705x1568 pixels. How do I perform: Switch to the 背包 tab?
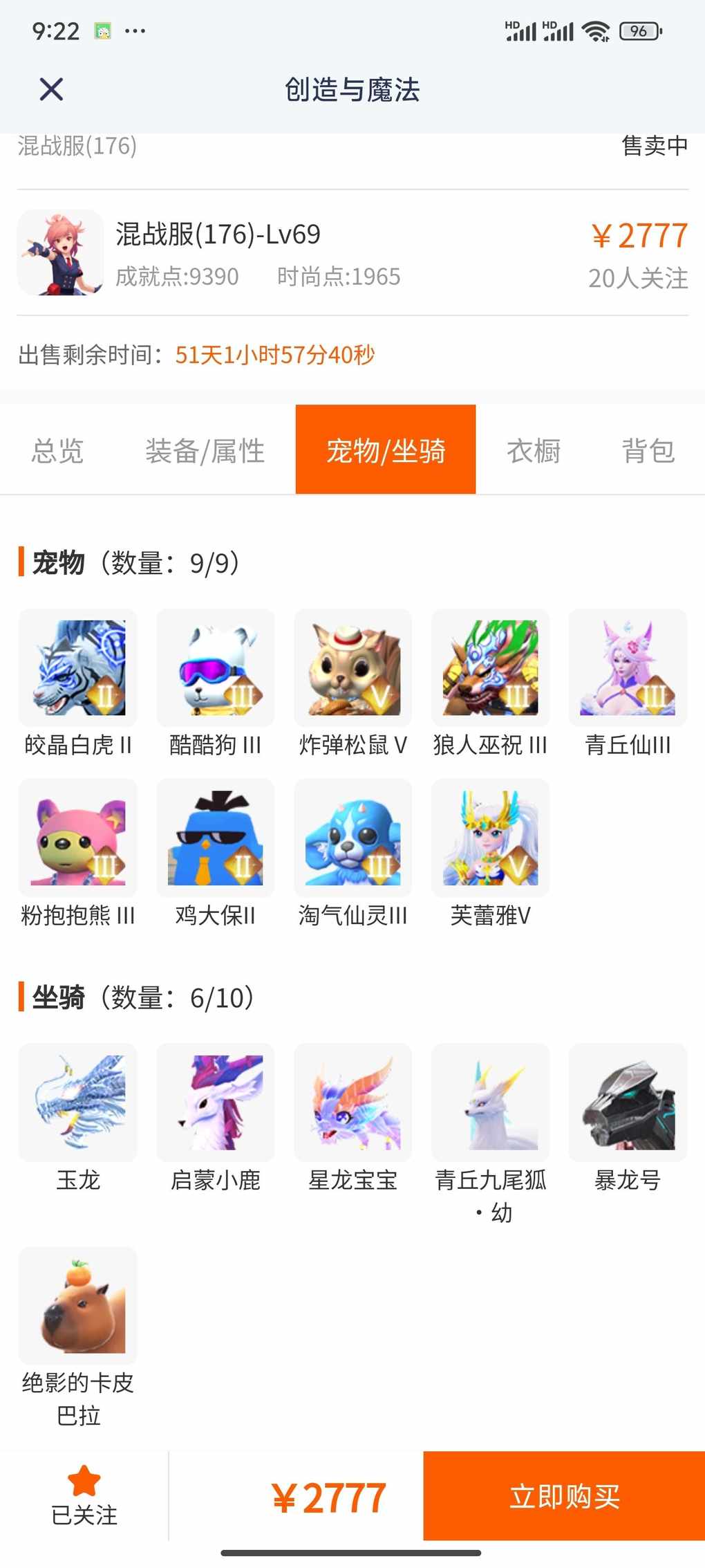point(648,451)
